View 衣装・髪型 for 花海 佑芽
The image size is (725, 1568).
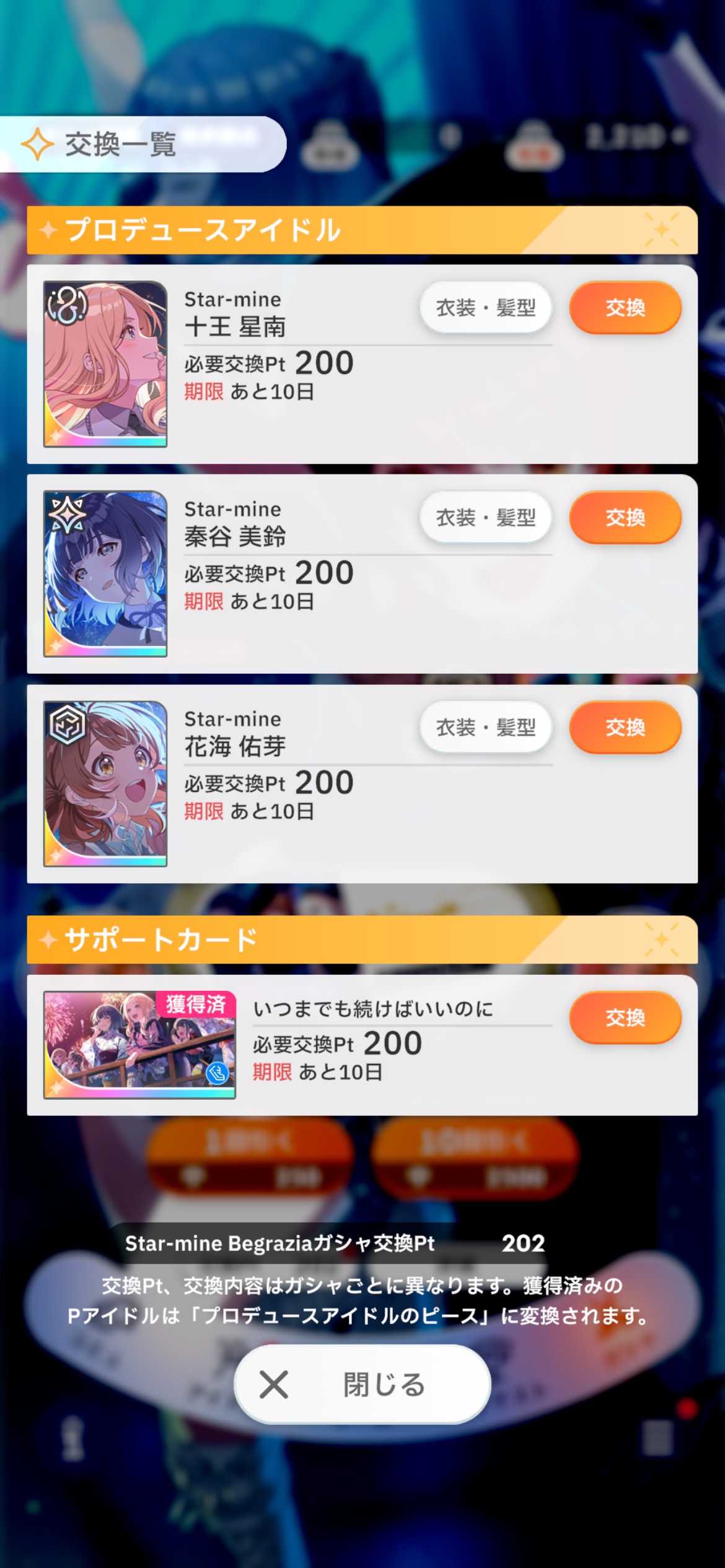[486, 728]
